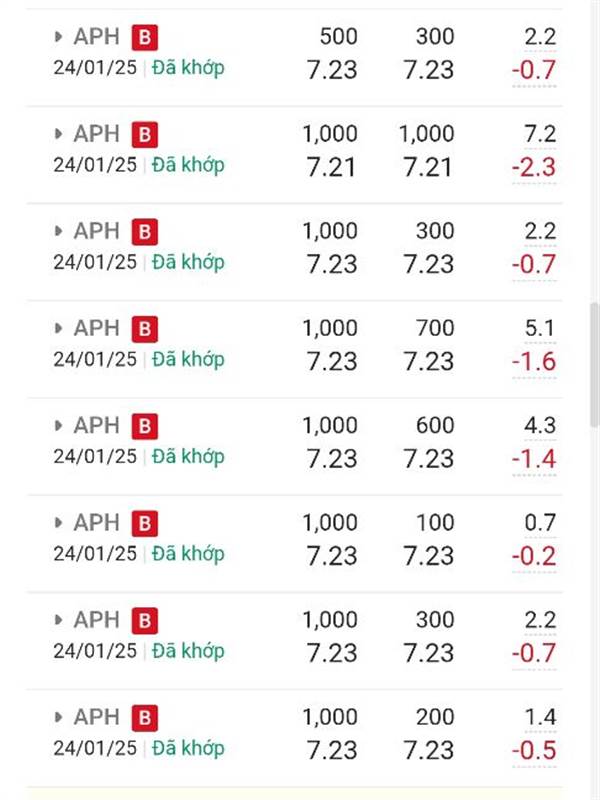Expand the APH order priced at 7.21

point(58,134)
